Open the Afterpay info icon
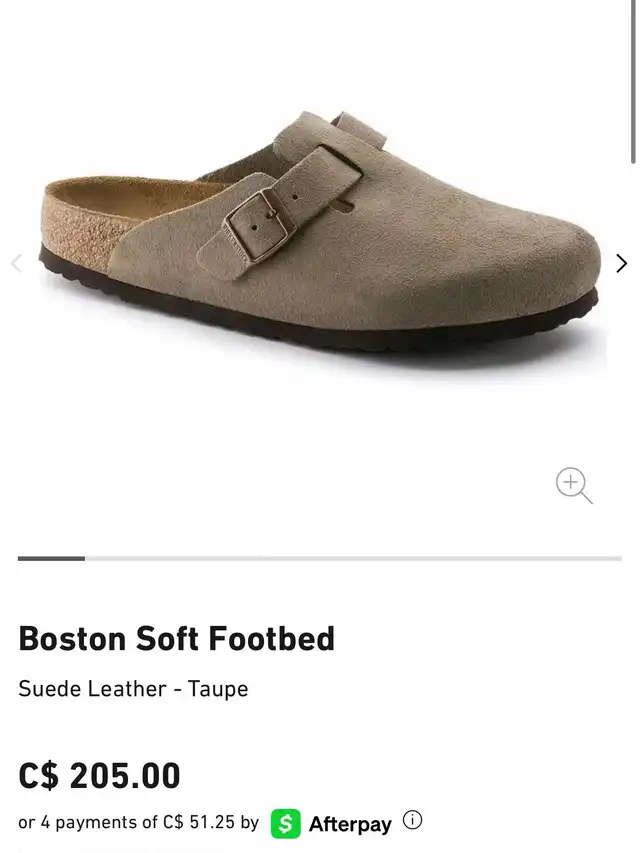Image resolution: width=640 pixels, height=853 pixels. click(412, 821)
